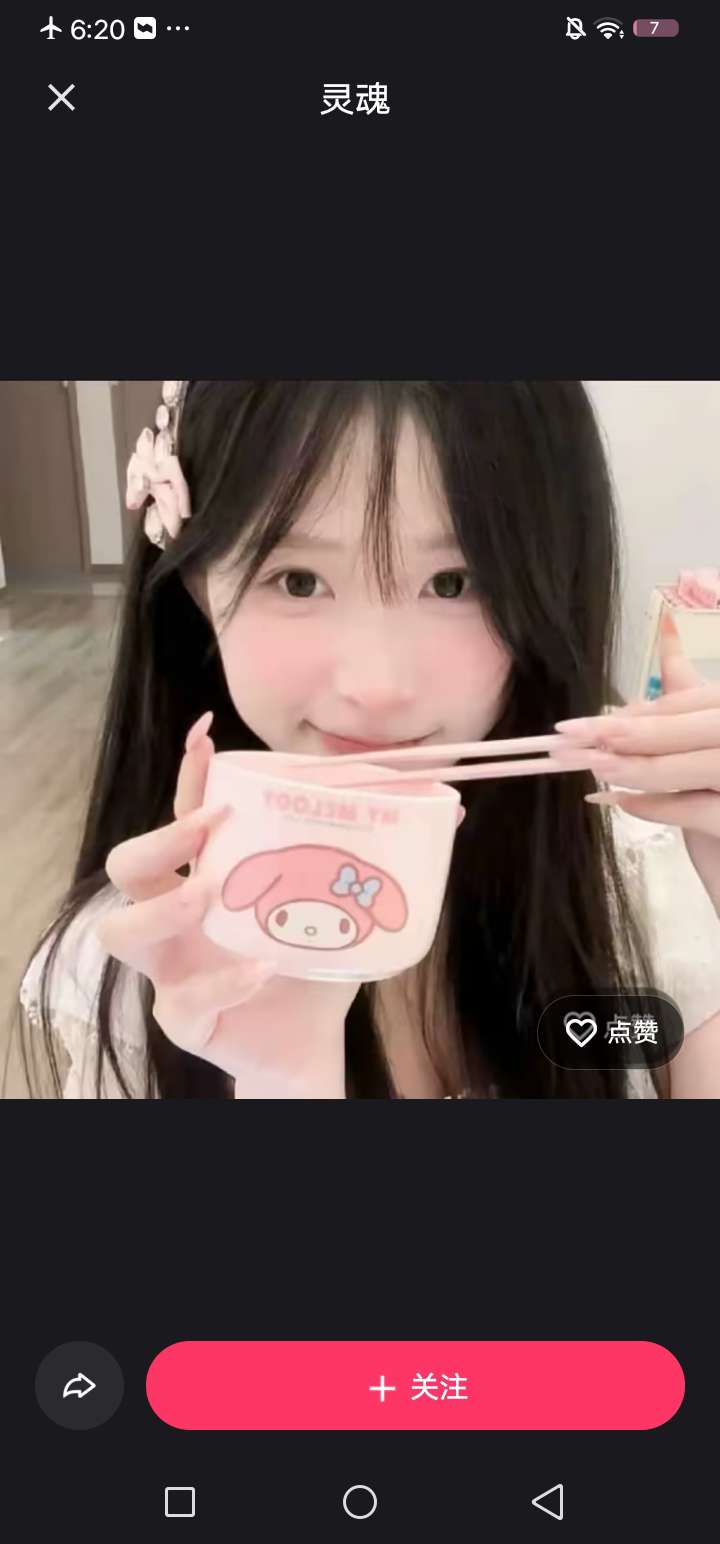Close the 灵魂 photo view
Viewport: 720px width, 1544px height.
click(x=61, y=98)
